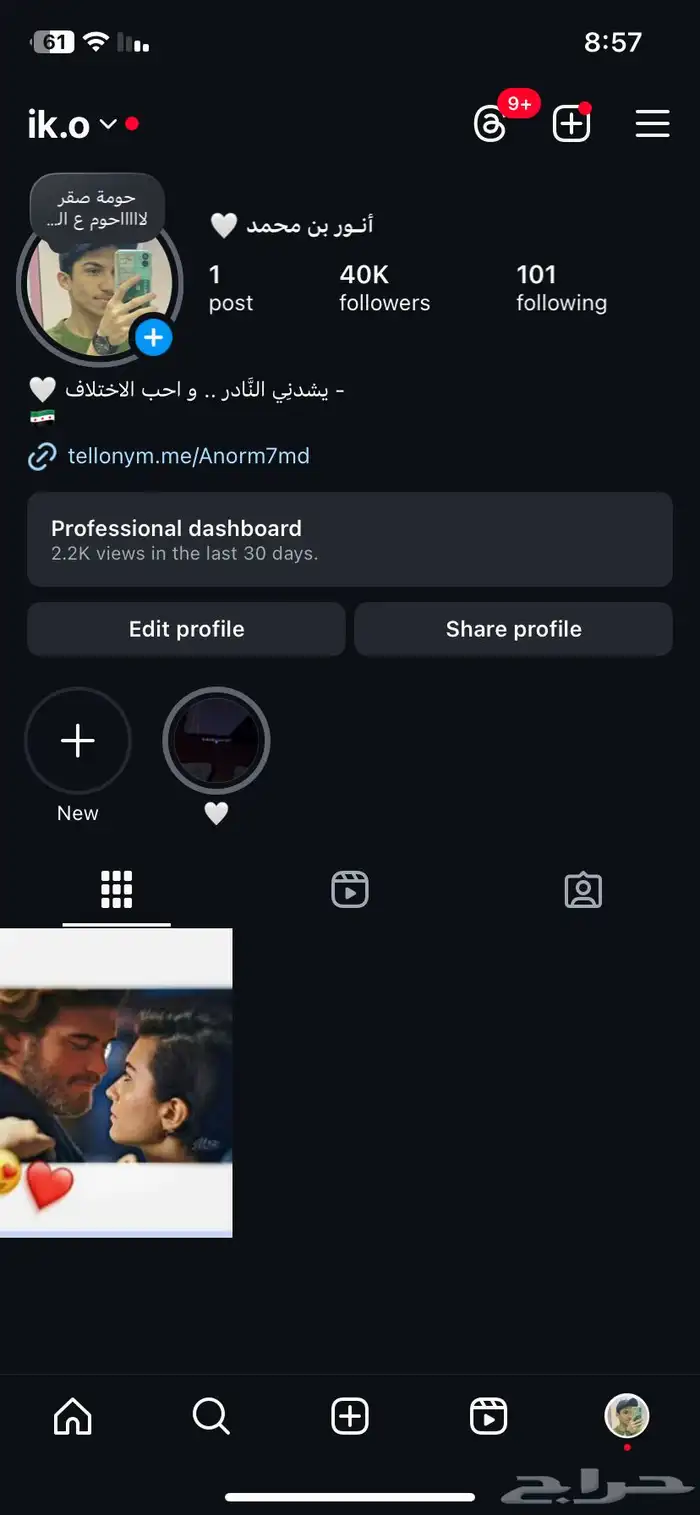The width and height of the screenshot is (700, 1515).
Task: Open the tellonym.me/Anorm7md link
Action: point(188,456)
